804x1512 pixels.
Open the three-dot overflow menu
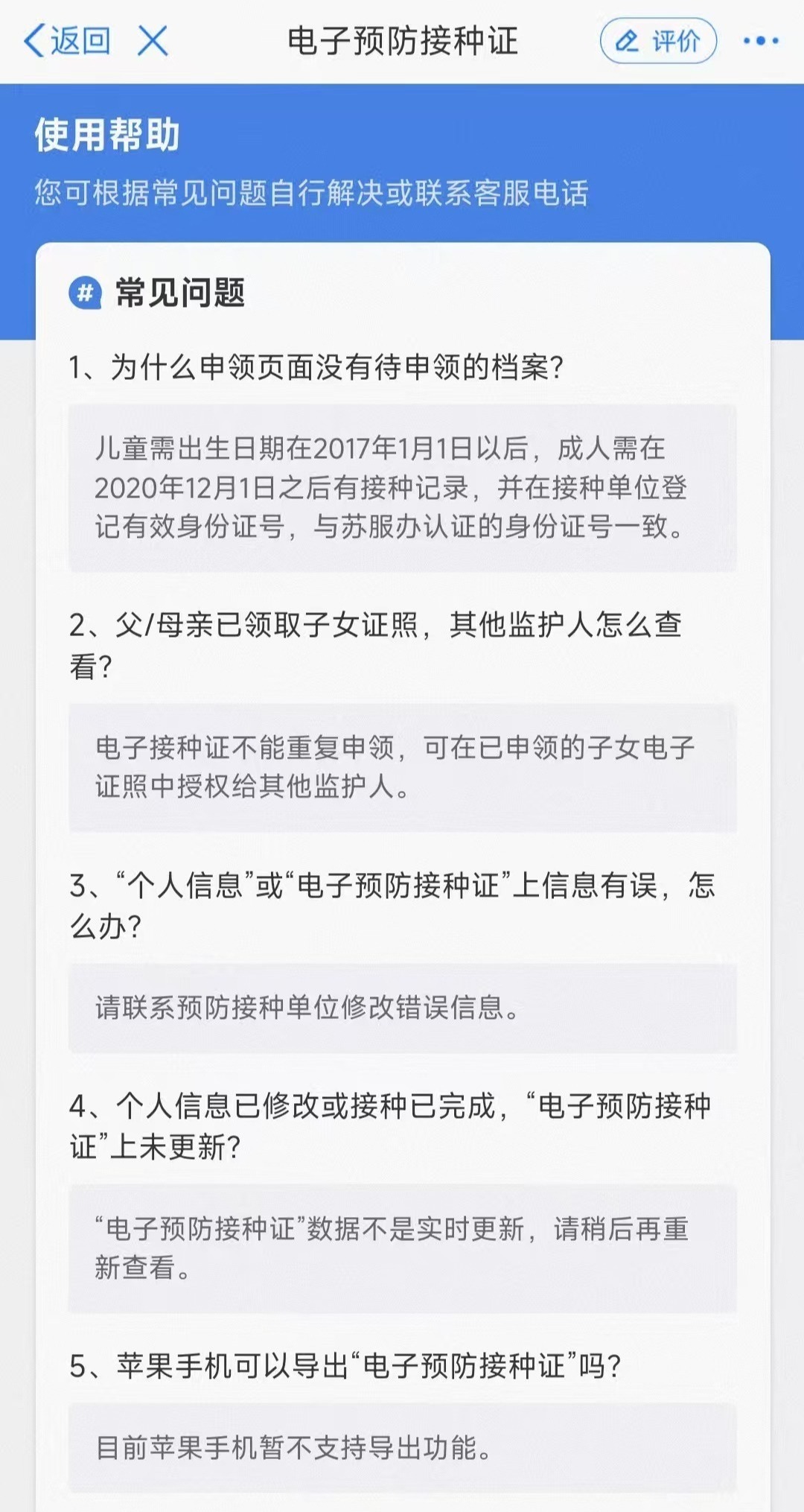pyautogui.click(x=761, y=41)
